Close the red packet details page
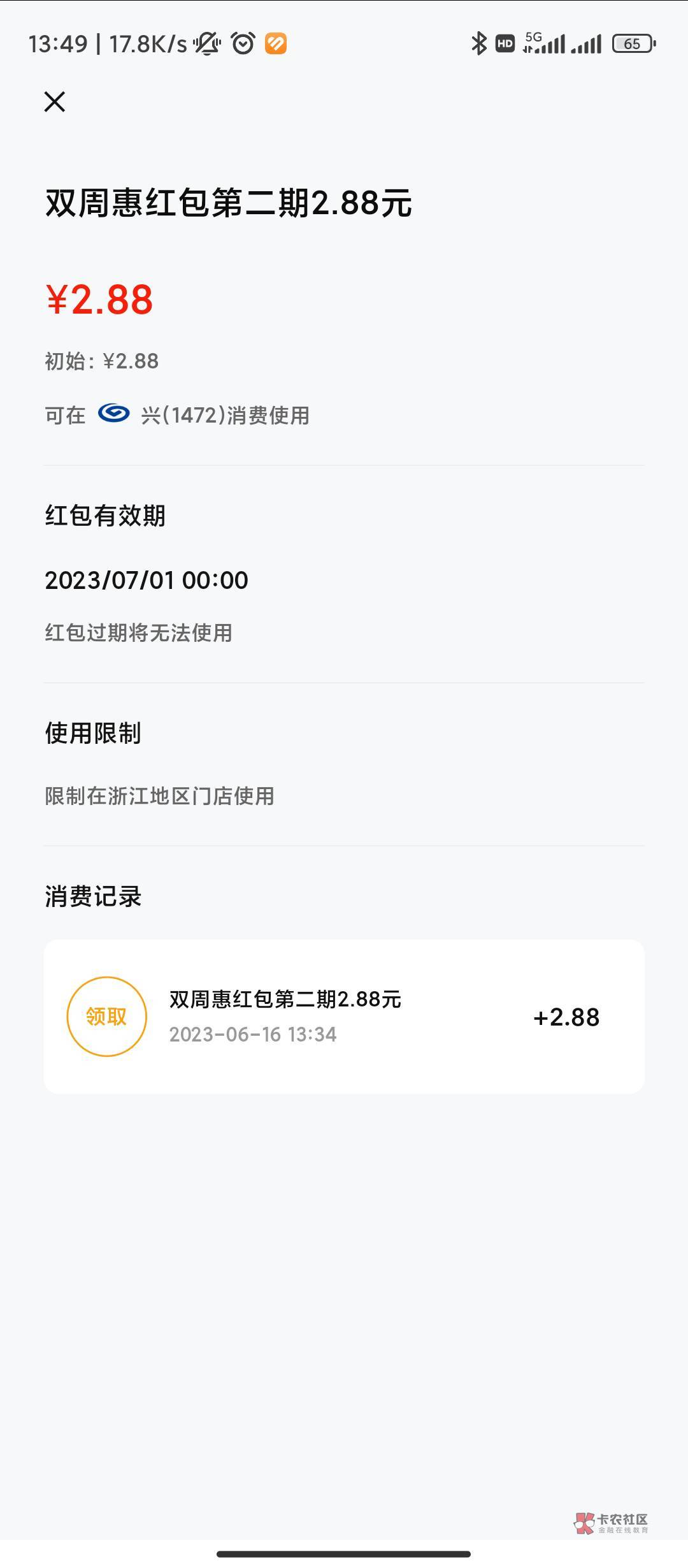 click(x=55, y=101)
